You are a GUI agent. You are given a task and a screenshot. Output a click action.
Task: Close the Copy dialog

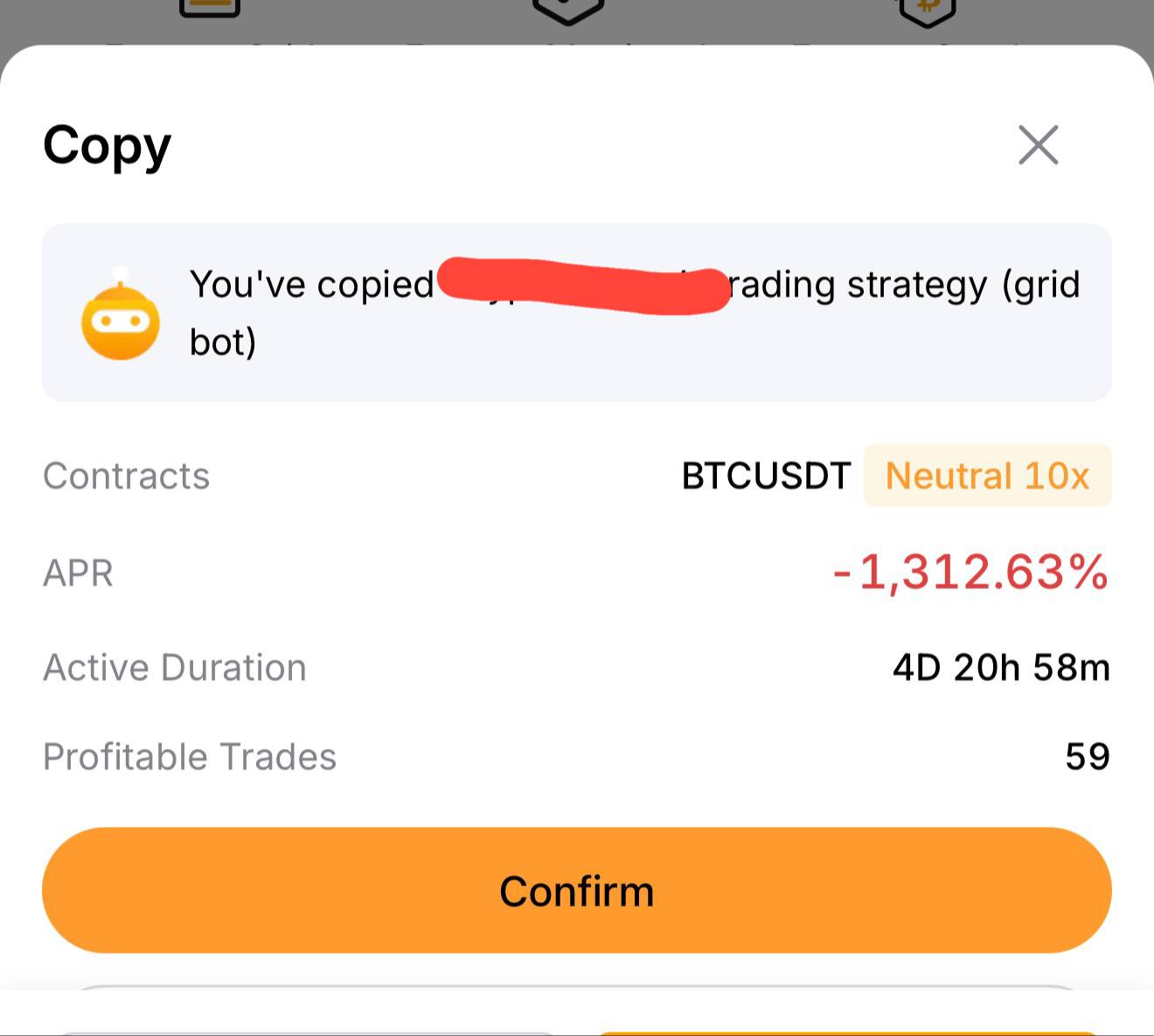click(x=1038, y=145)
